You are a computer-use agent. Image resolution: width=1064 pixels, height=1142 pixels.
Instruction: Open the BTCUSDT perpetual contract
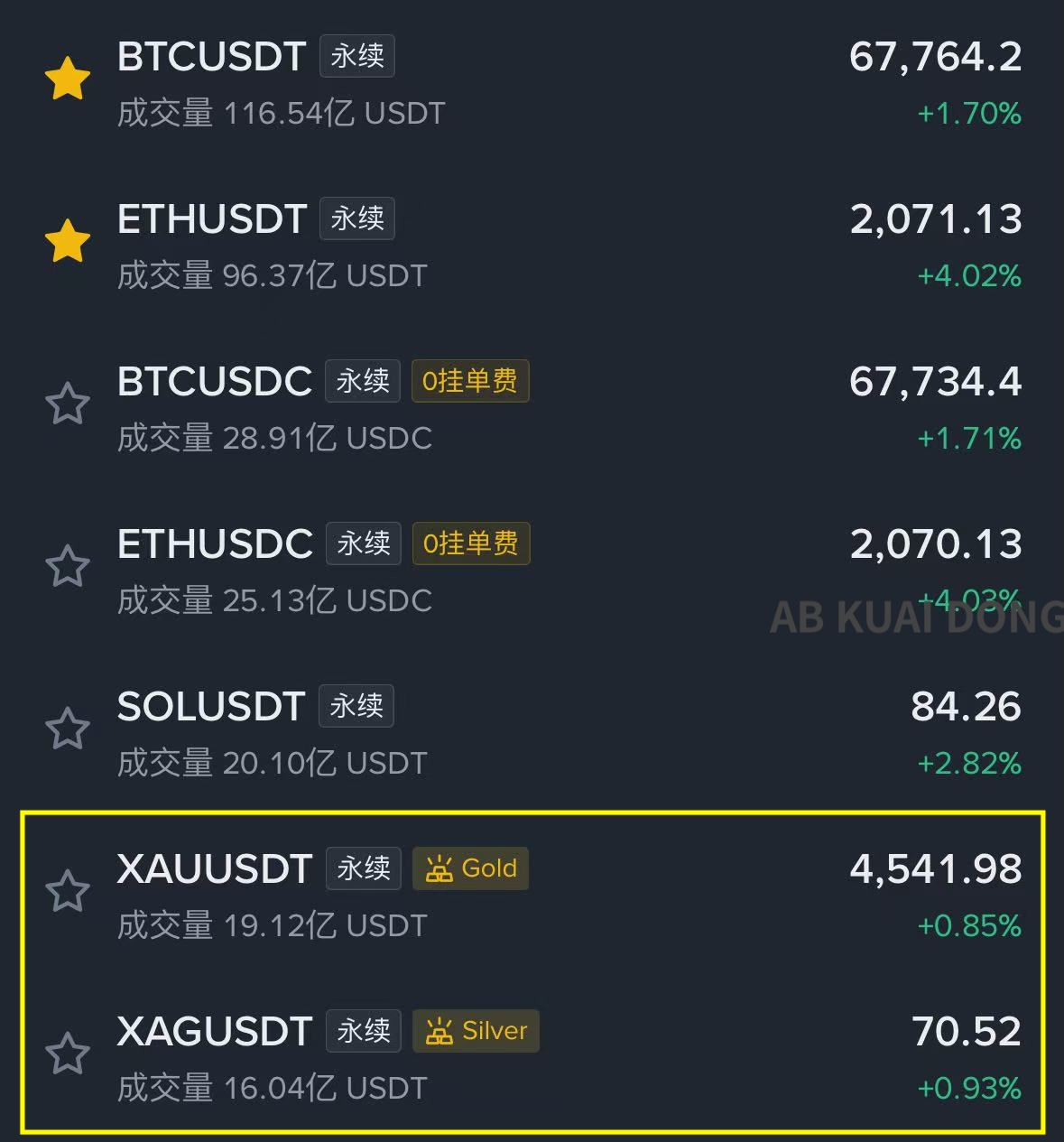213,57
